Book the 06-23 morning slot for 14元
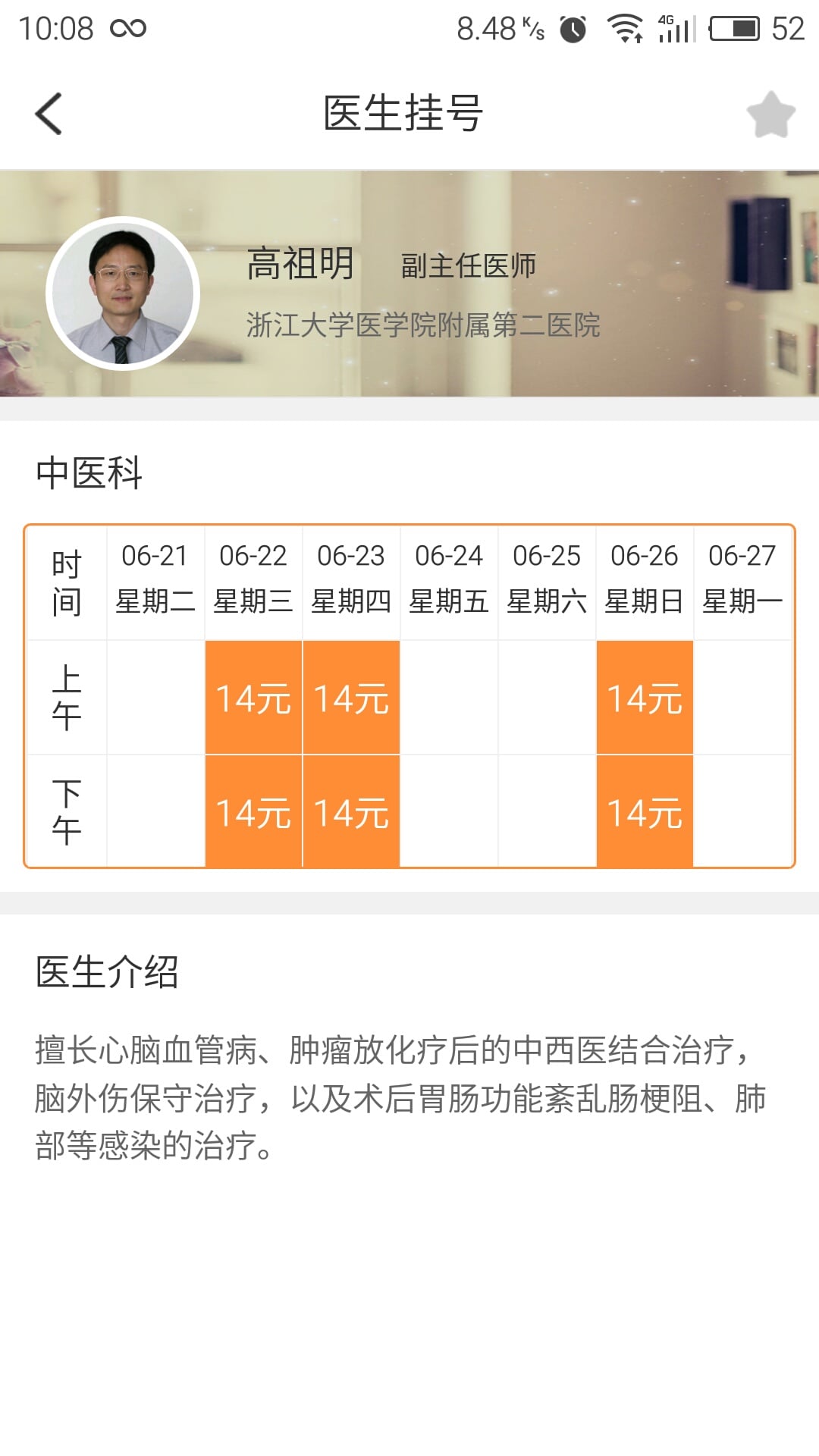Viewport: 819px width, 1456px height. pyautogui.click(x=351, y=698)
